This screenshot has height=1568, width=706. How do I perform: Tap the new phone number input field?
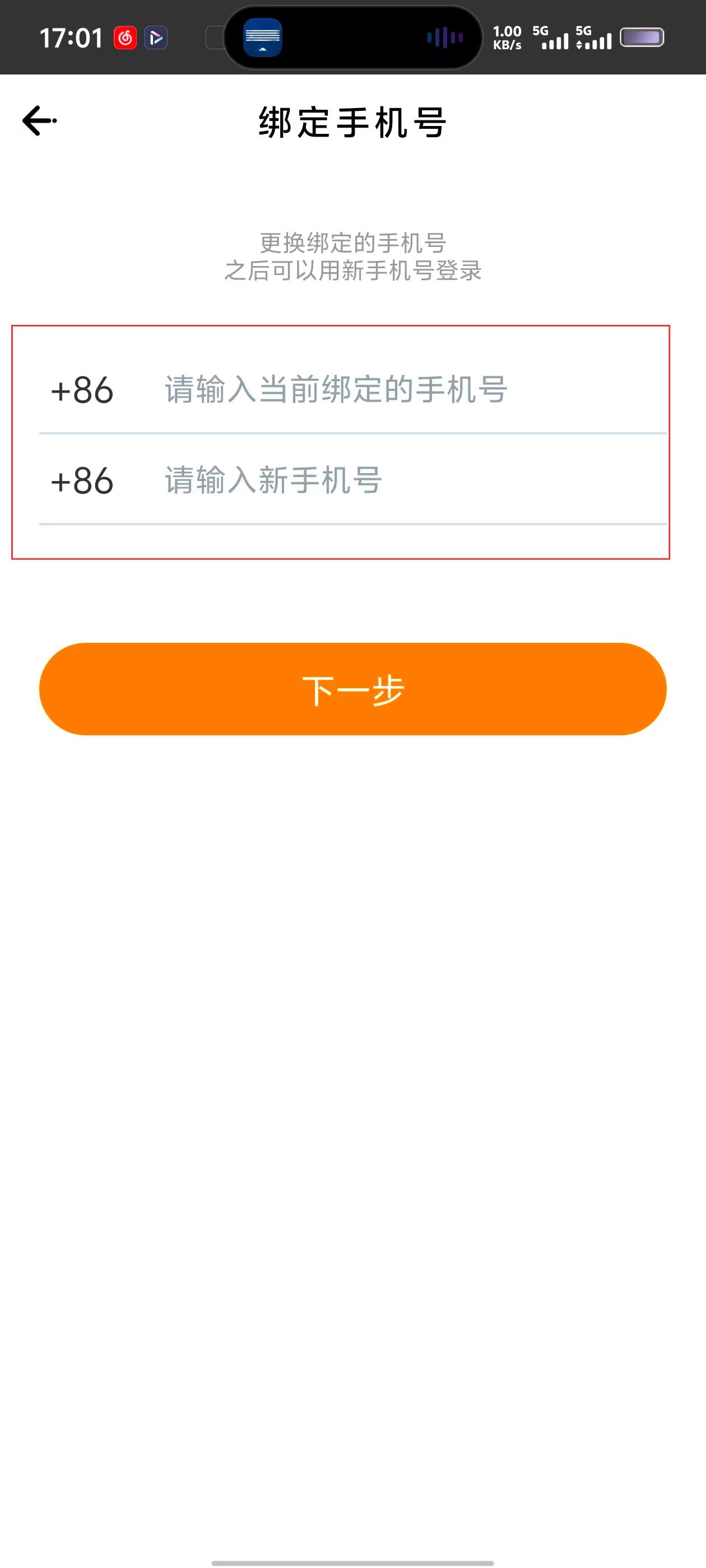pos(402,480)
